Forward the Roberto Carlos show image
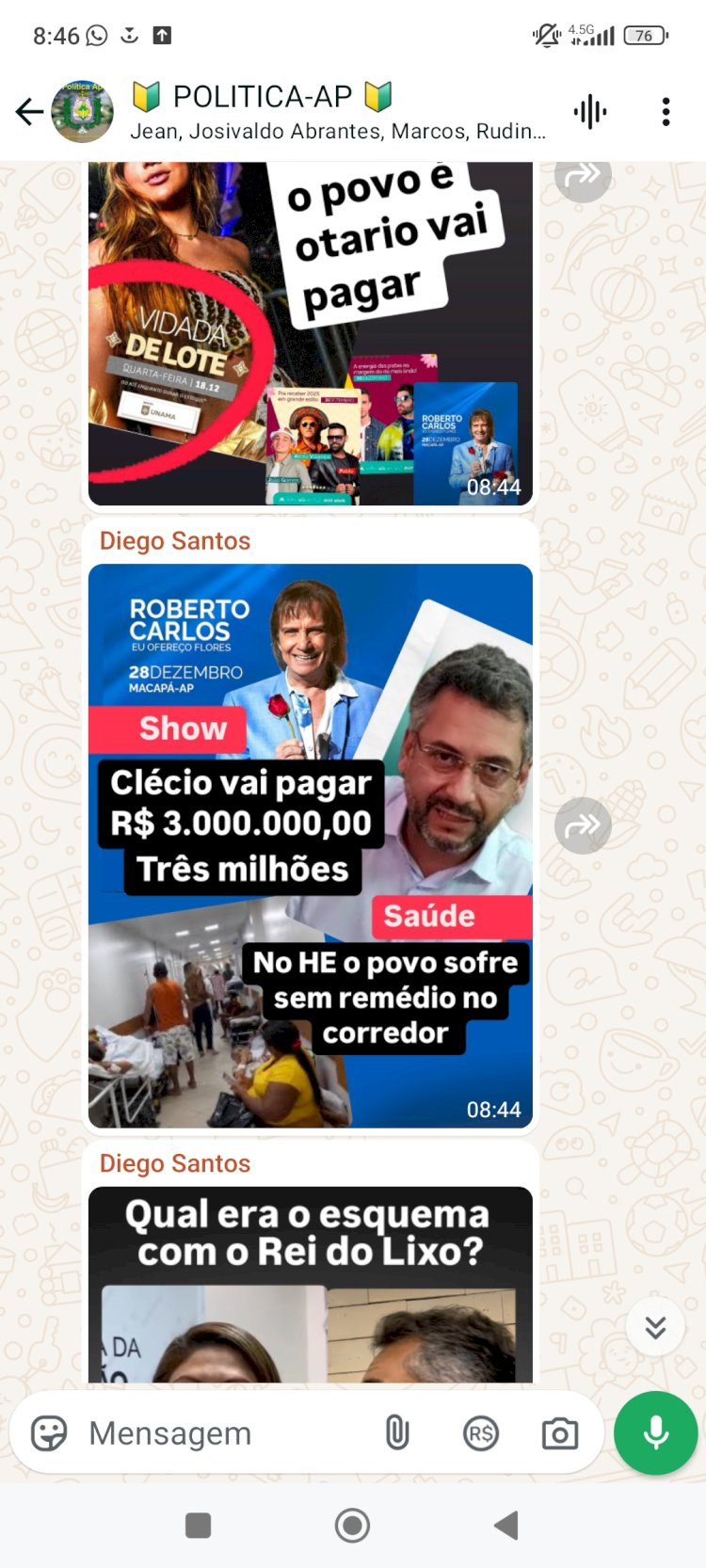 583,825
